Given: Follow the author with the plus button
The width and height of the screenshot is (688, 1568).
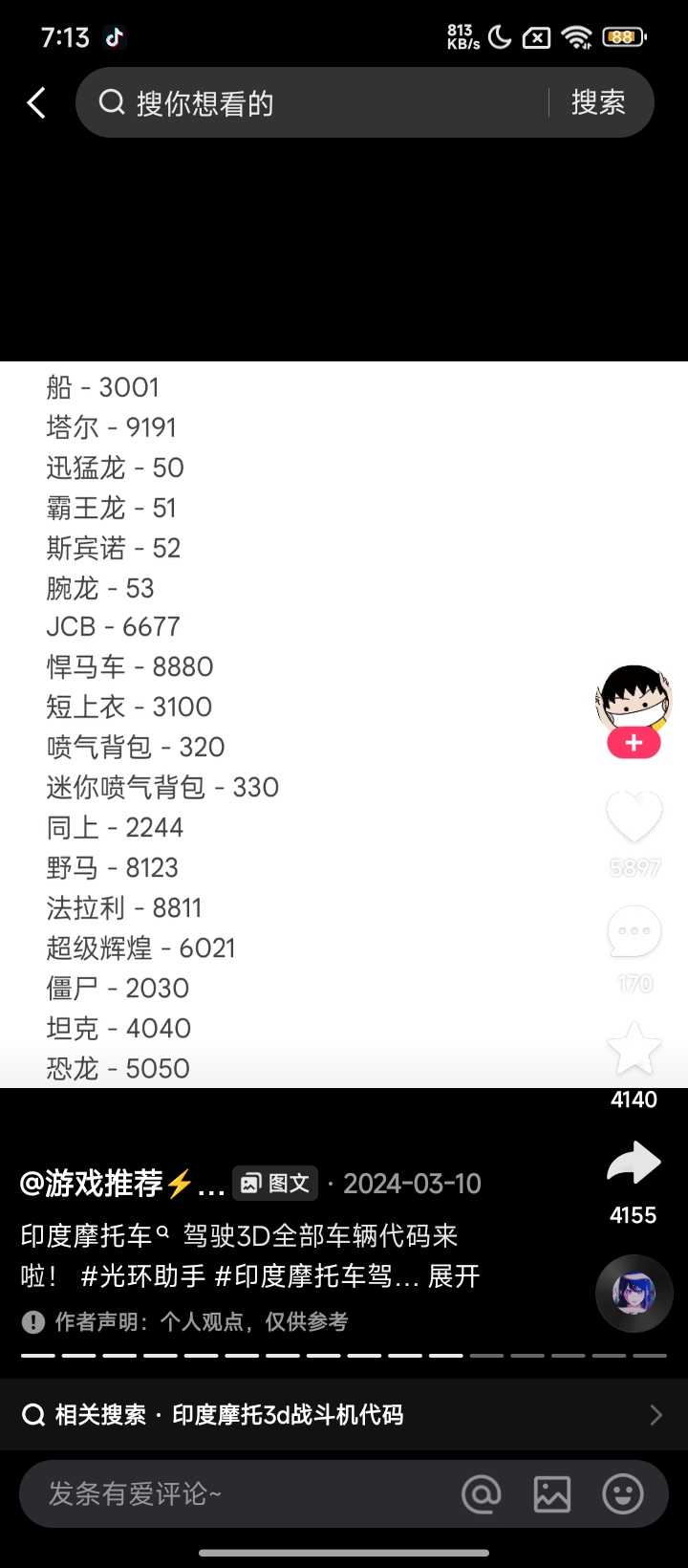Looking at the screenshot, I should [634, 743].
